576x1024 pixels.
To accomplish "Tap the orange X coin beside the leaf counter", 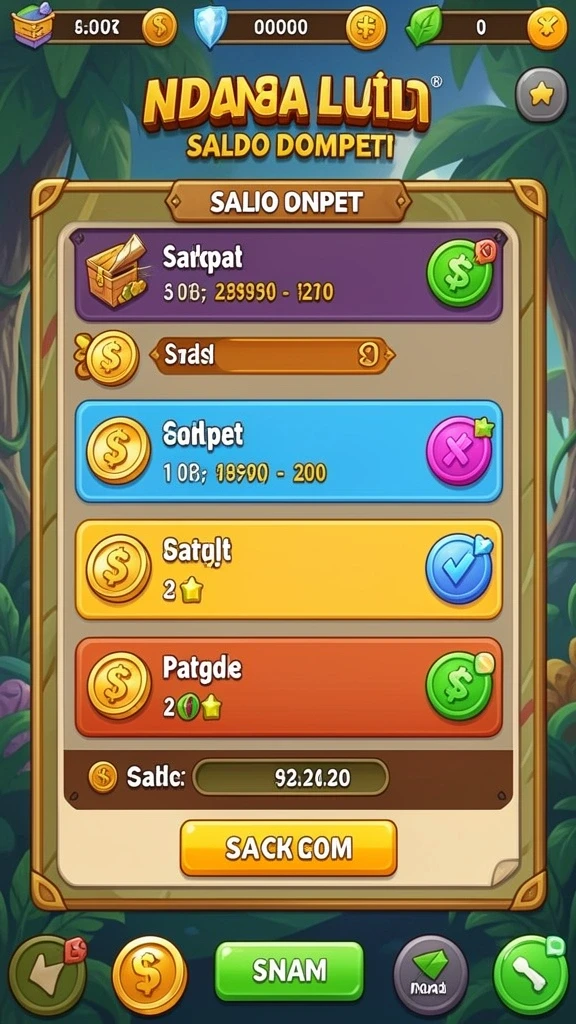I will click(x=547, y=28).
